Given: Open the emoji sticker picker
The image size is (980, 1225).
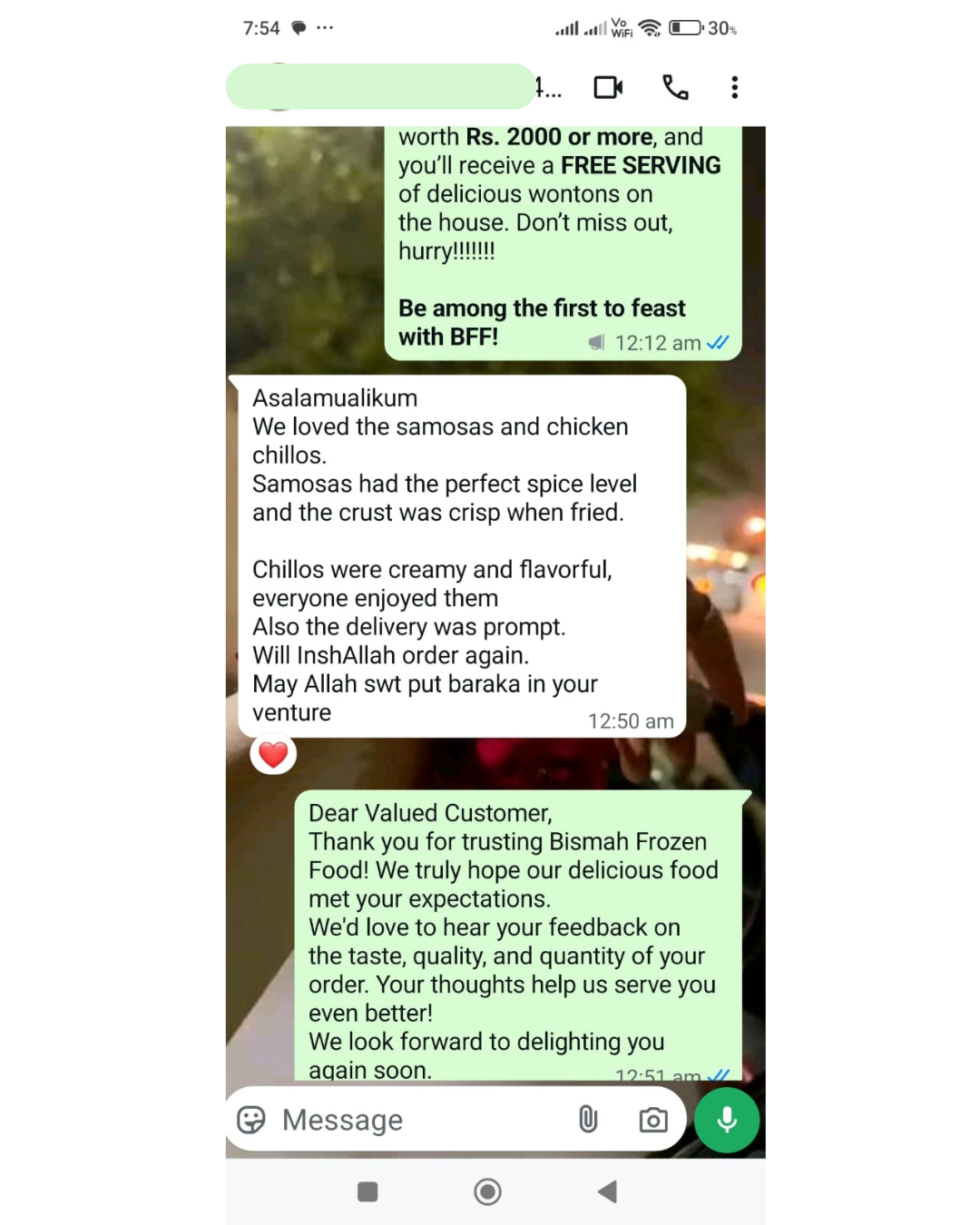Looking at the screenshot, I should [x=251, y=1120].
